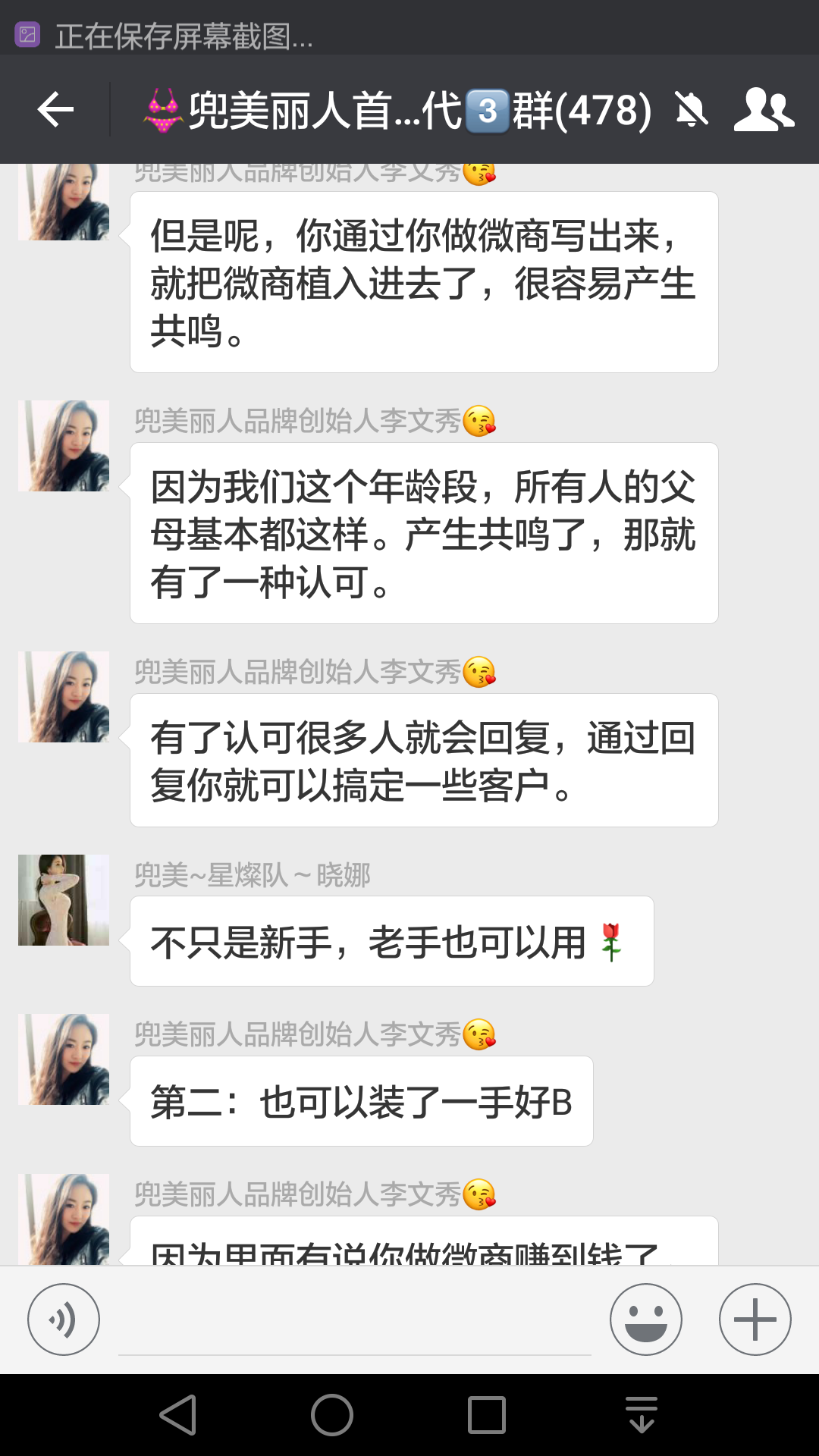
Task: Open group members info
Action: (763, 110)
